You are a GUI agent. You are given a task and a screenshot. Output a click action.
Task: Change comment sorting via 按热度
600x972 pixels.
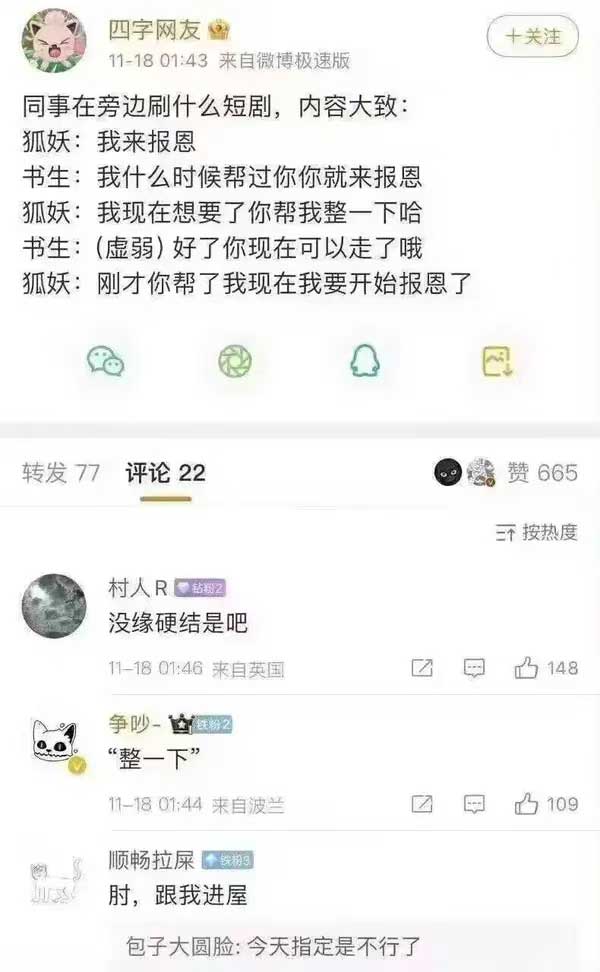537,532
